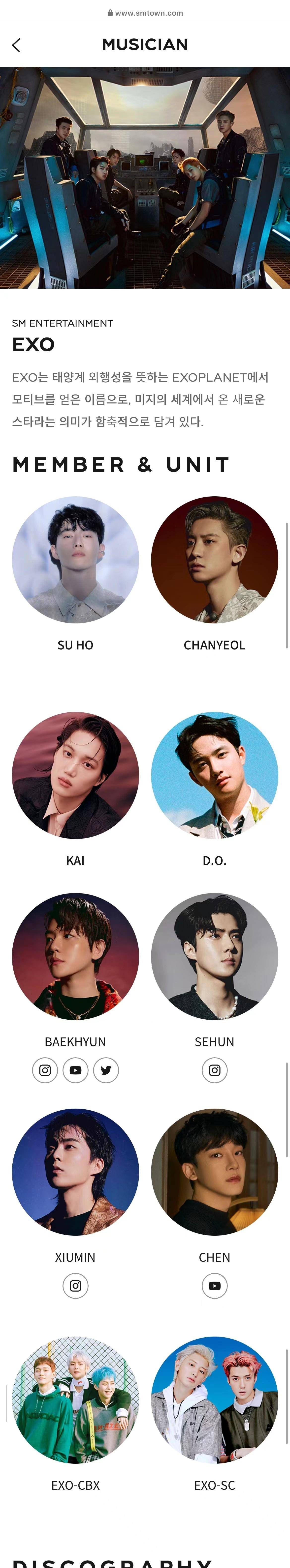Go back using the arrow icon
This screenshot has height=1568, width=290.
coord(16,45)
